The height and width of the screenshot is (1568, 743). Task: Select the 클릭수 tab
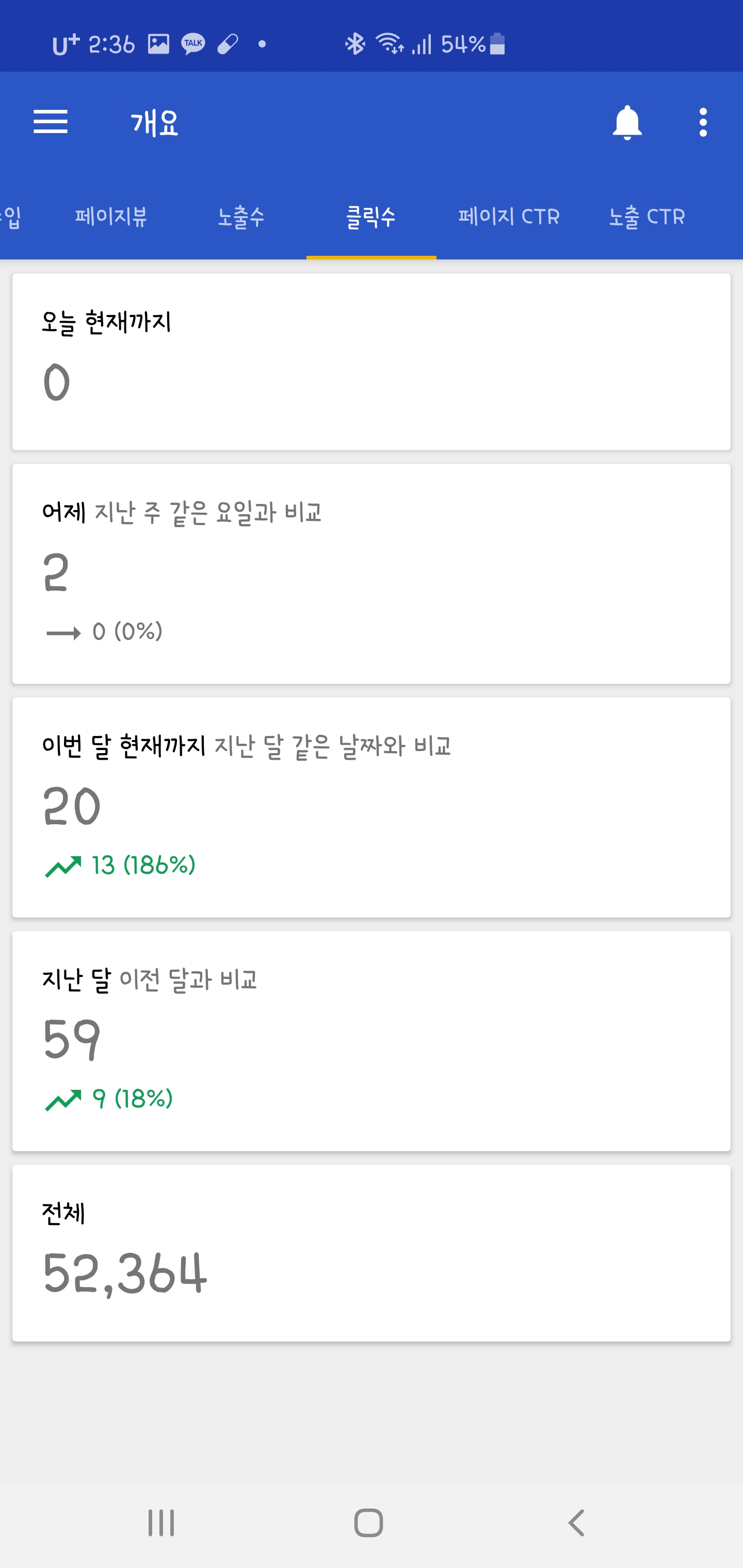click(x=371, y=217)
